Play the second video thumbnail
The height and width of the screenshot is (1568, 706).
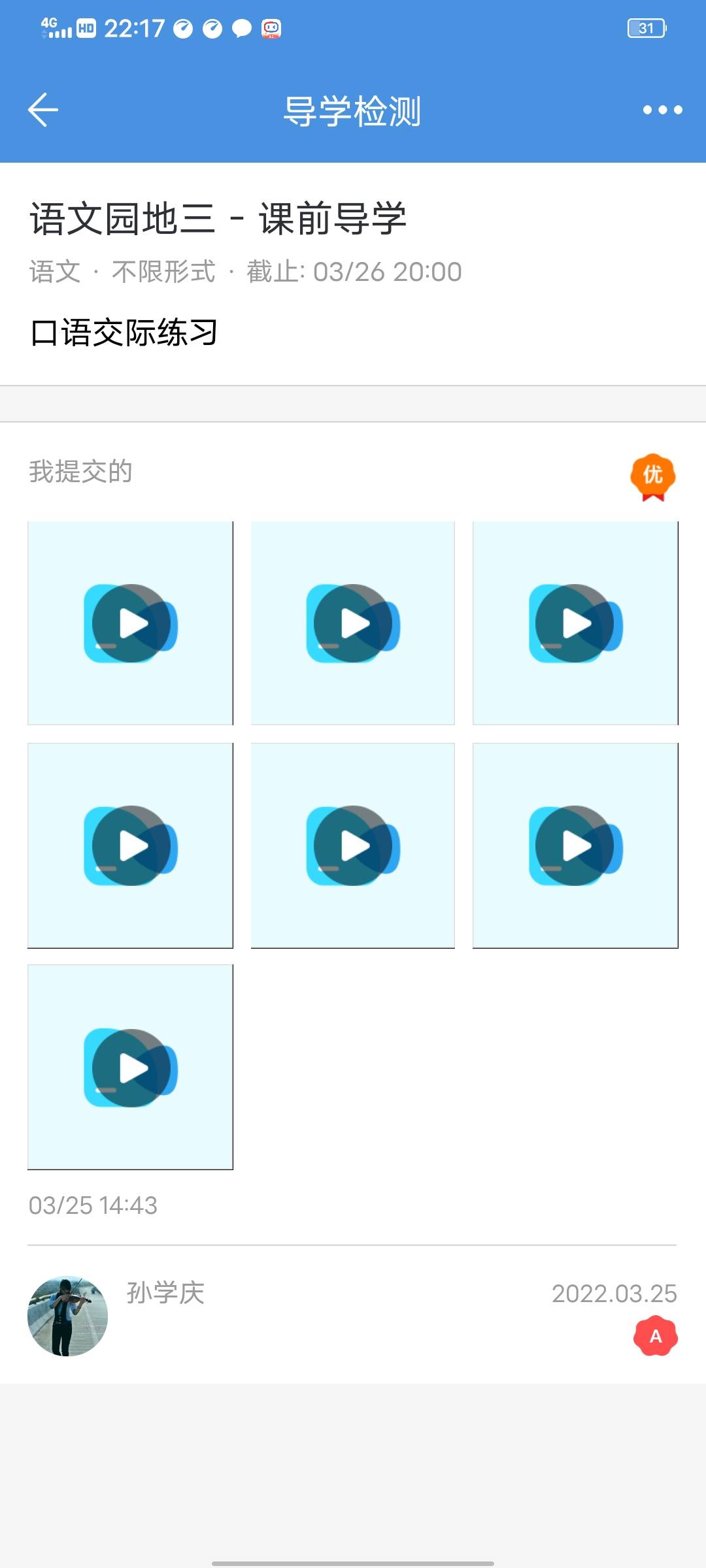(352, 623)
